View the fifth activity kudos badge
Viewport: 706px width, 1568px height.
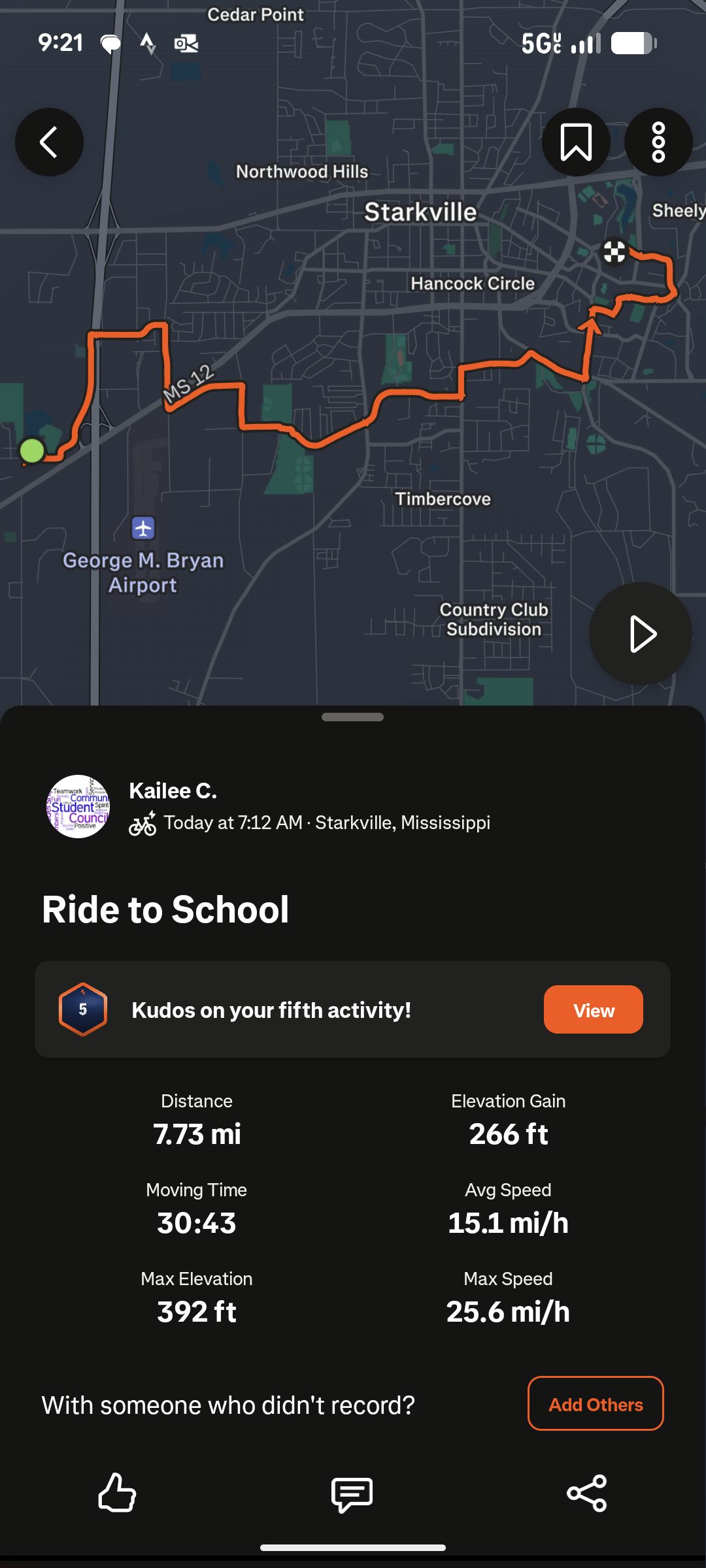pyautogui.click(x=593, y=1010)
